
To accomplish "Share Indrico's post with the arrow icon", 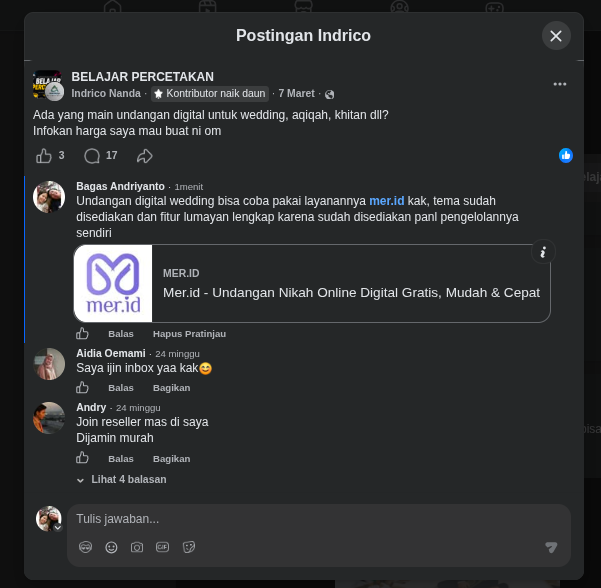I will click(x=145, y=156).
